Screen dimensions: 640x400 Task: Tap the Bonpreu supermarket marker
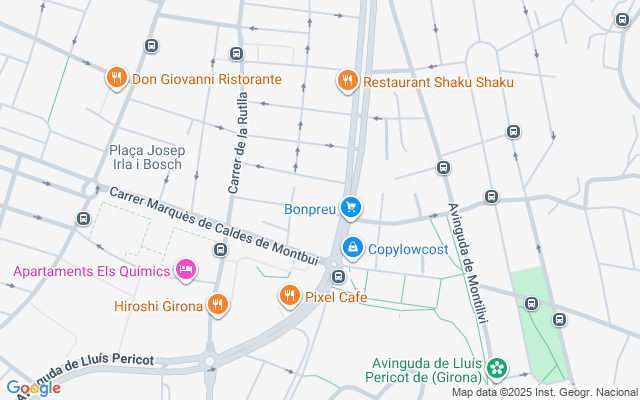(x=350, y=208)
